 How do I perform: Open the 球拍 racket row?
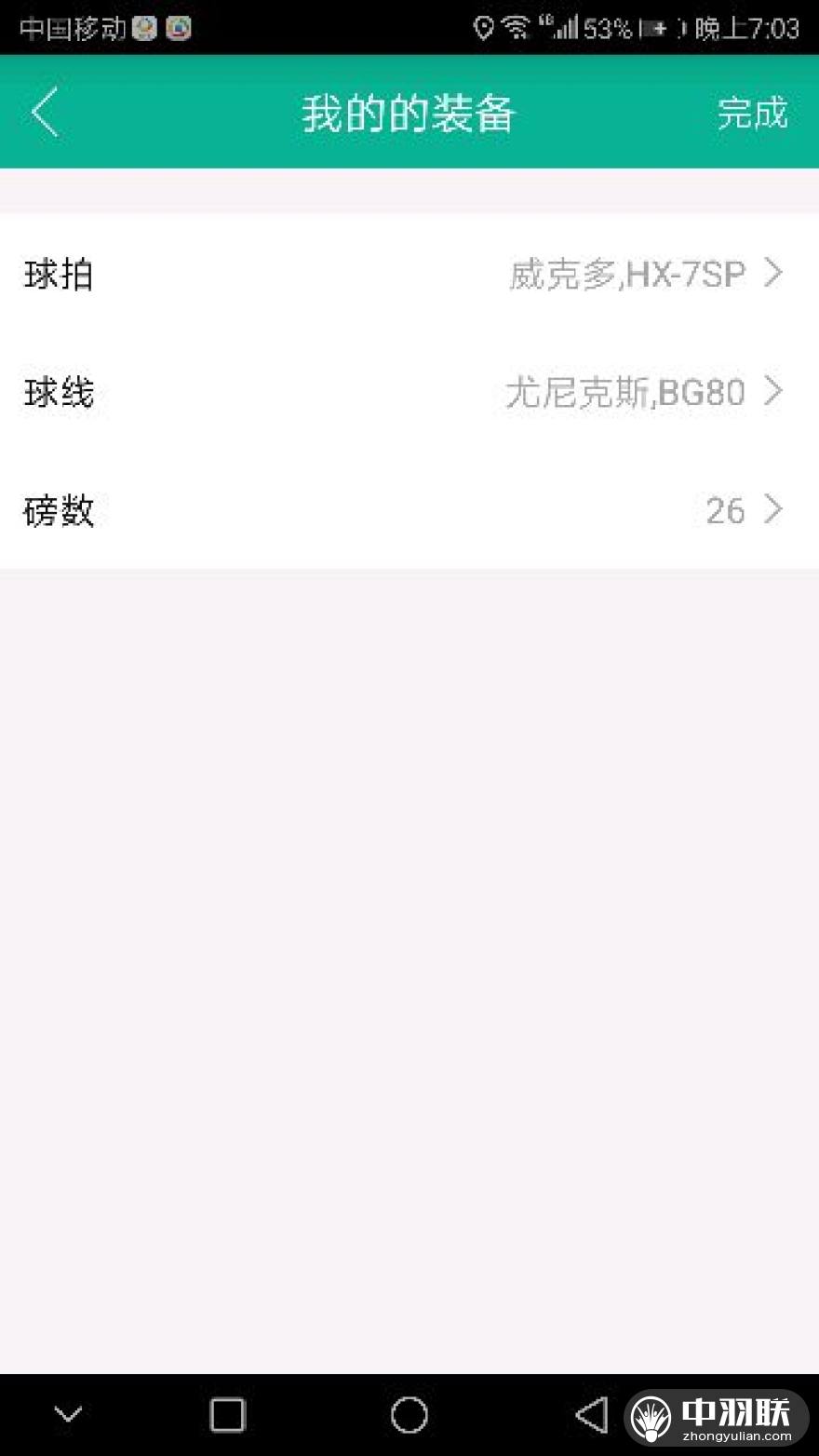409,274
